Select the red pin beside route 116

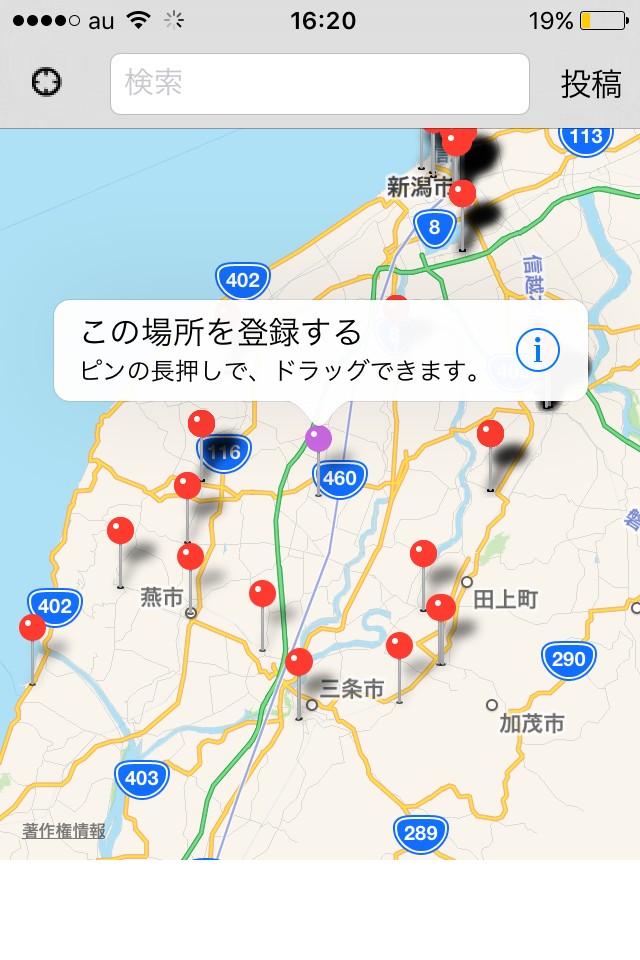click(x=202, y=424)
